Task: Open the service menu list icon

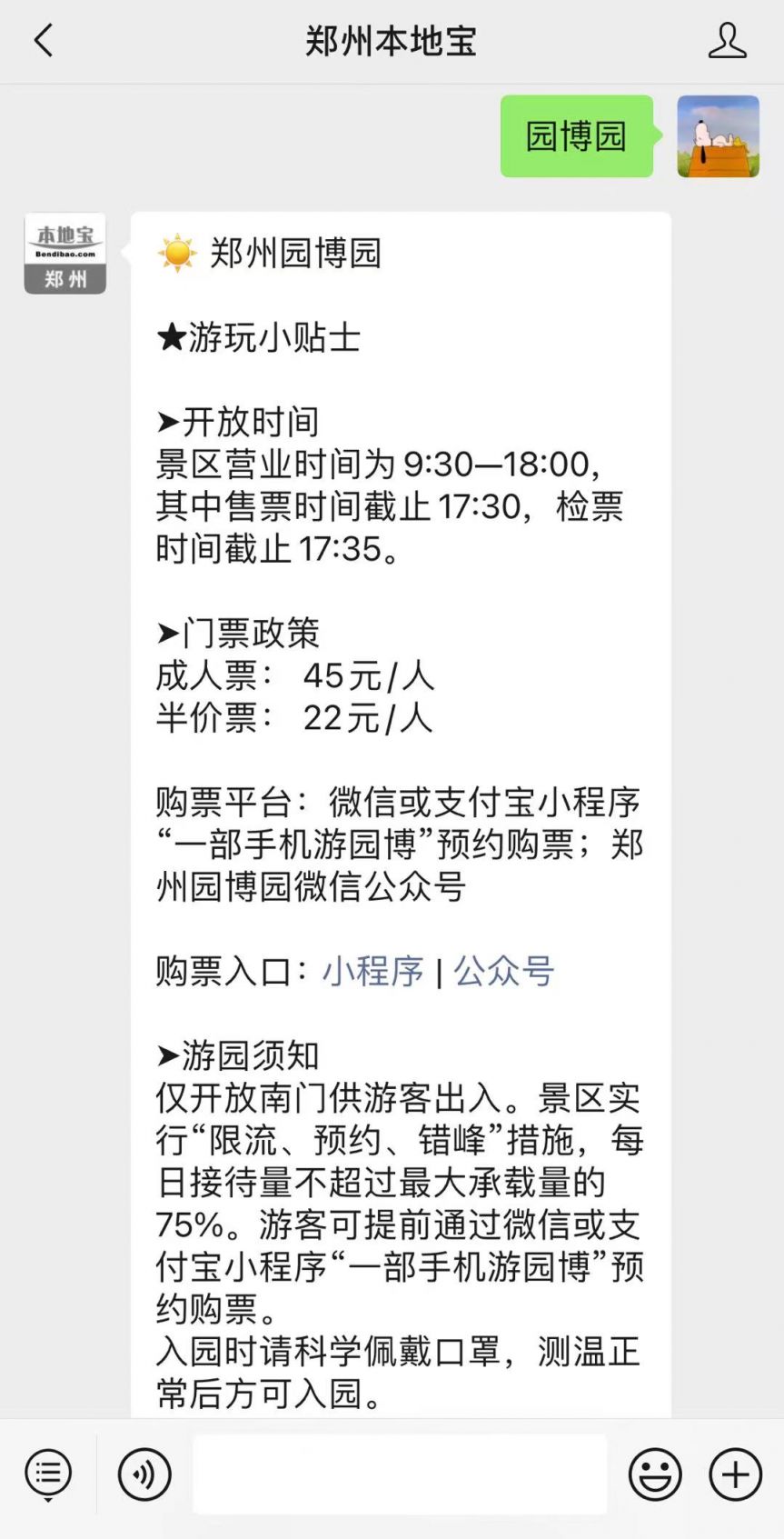Action: [x=48, y=1474]
